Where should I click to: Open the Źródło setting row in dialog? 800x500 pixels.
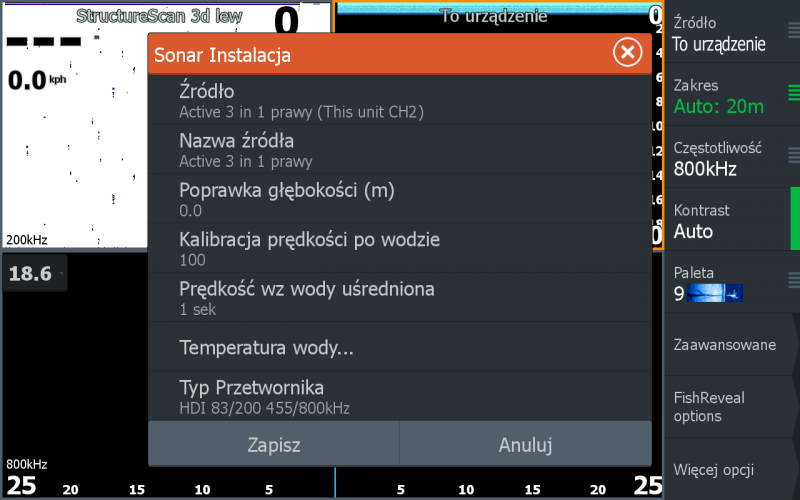(400, 100)
